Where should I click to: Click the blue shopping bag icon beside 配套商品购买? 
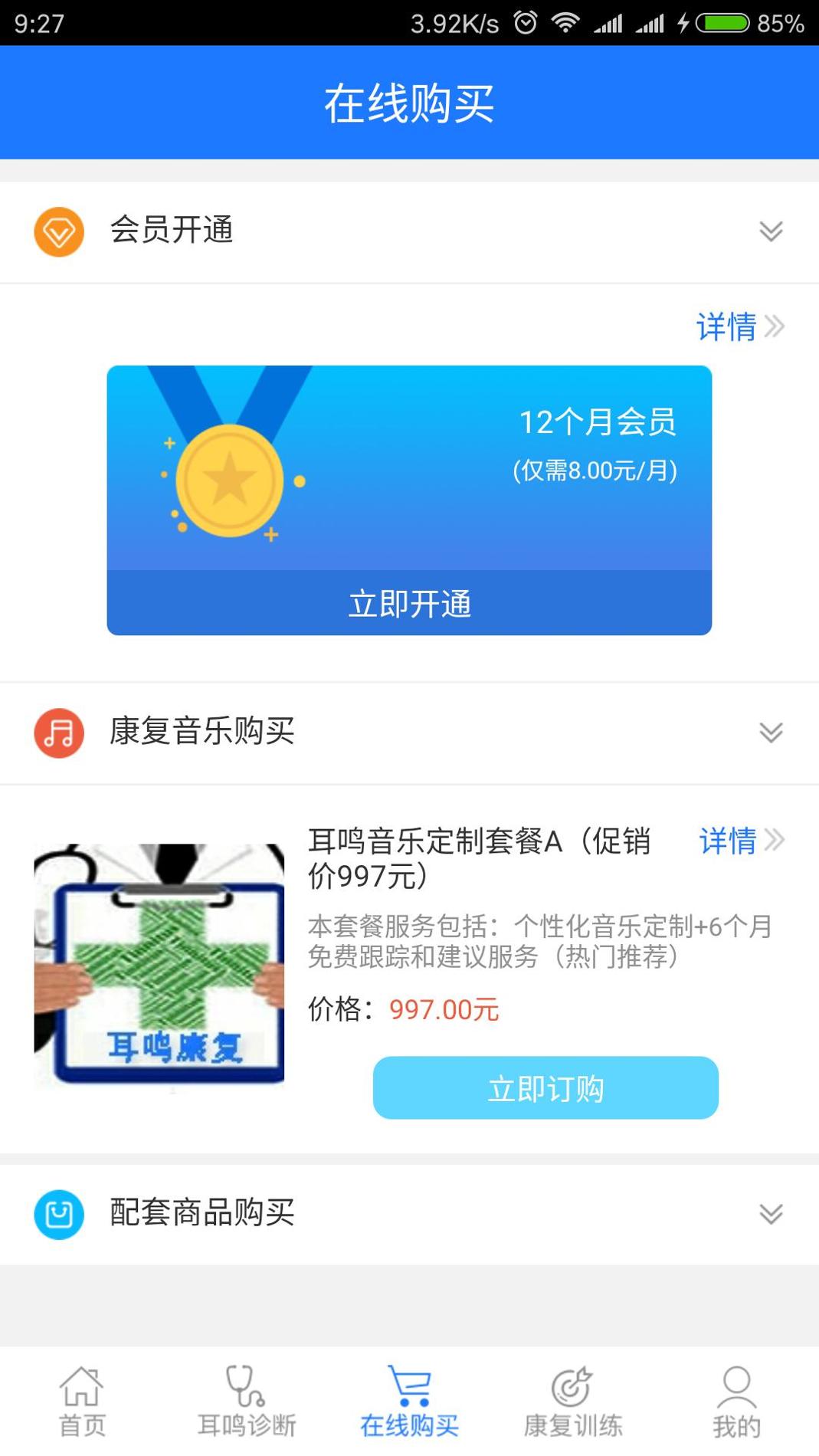[58, 1213]
